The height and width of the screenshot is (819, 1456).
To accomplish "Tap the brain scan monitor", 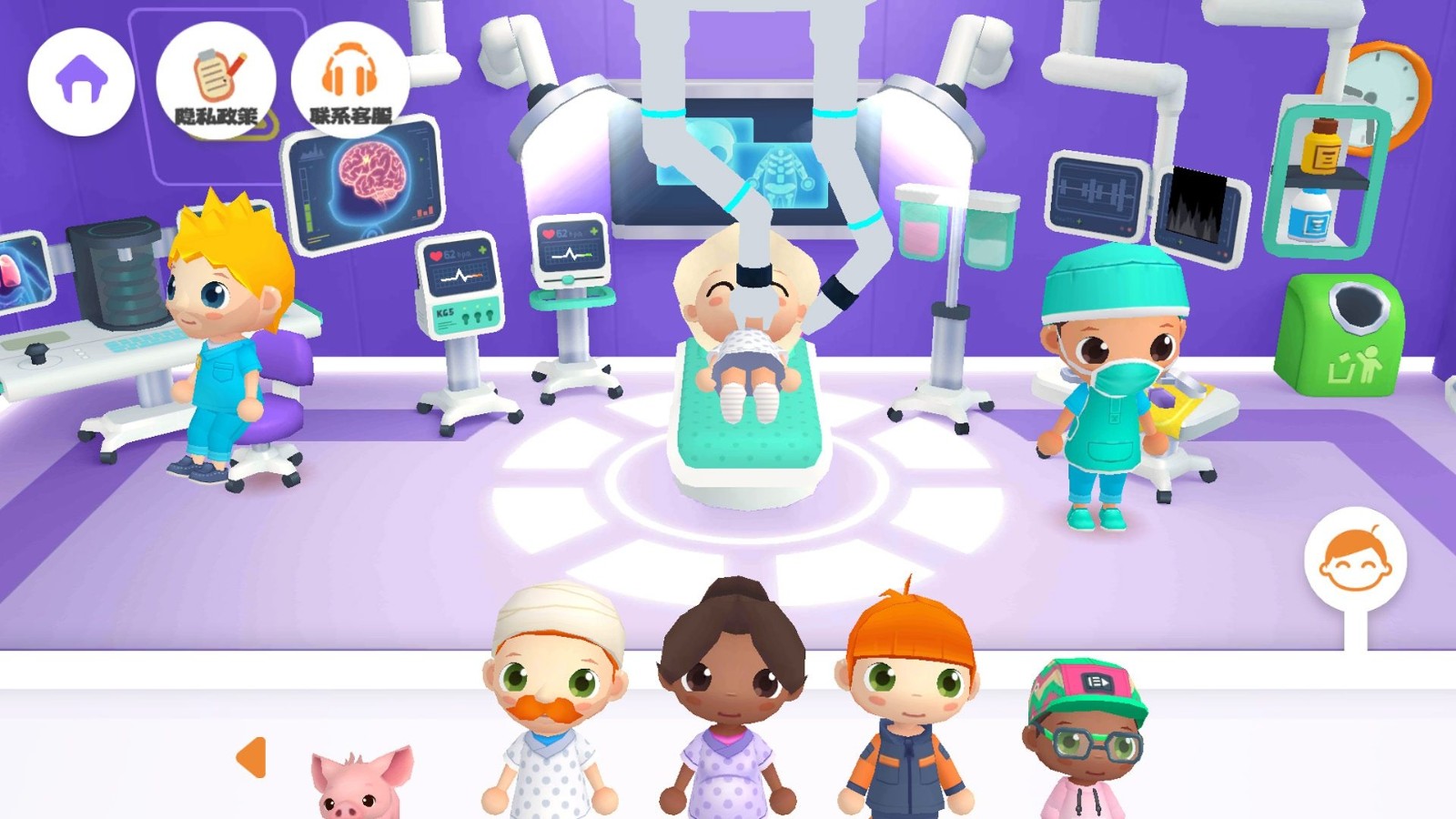I will [x=366, y=182].
